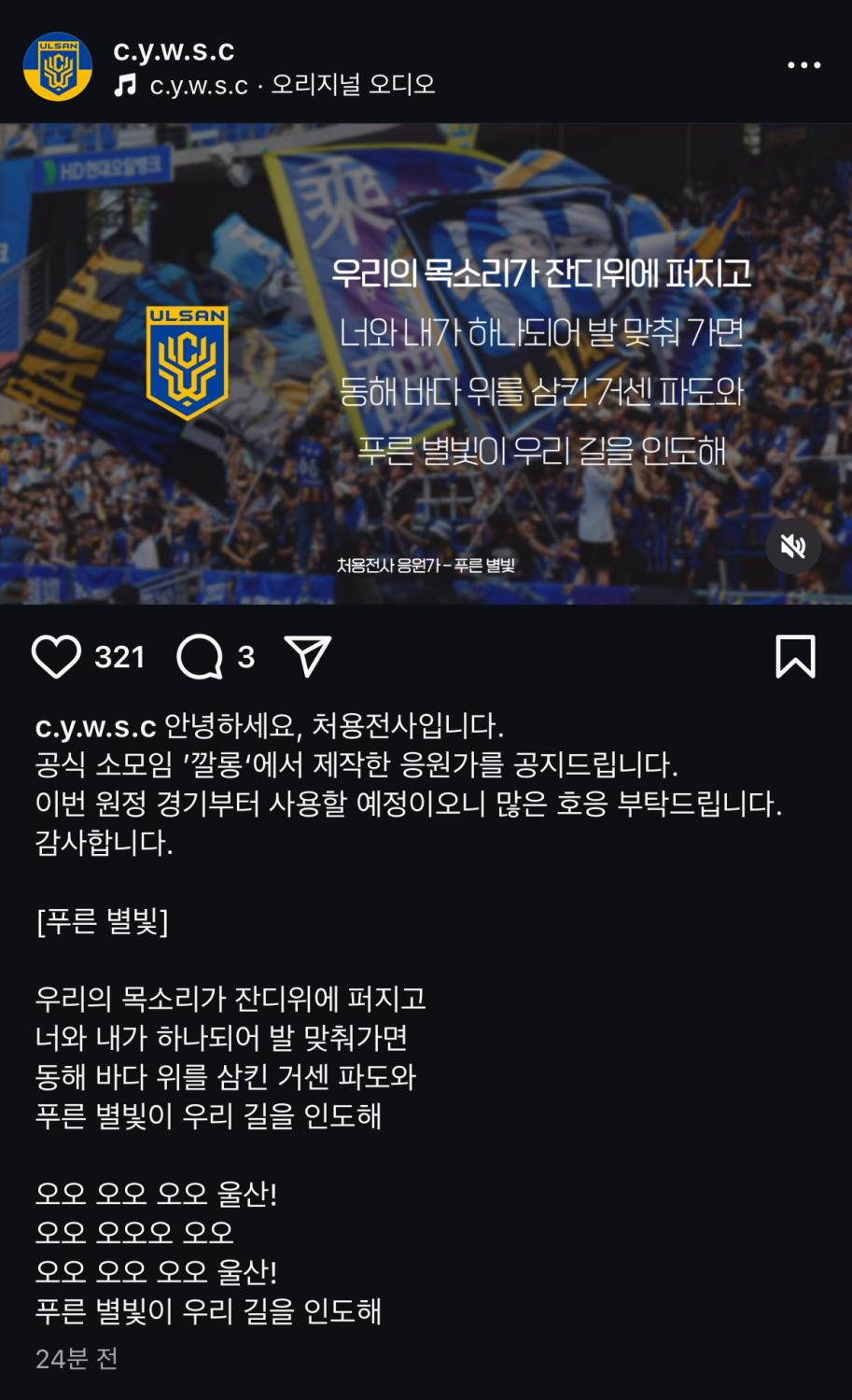Open the c.y.w.s.c profile picture
Image resolution: width=852 pixels, height=1400 pixels.
pos(58,66)
